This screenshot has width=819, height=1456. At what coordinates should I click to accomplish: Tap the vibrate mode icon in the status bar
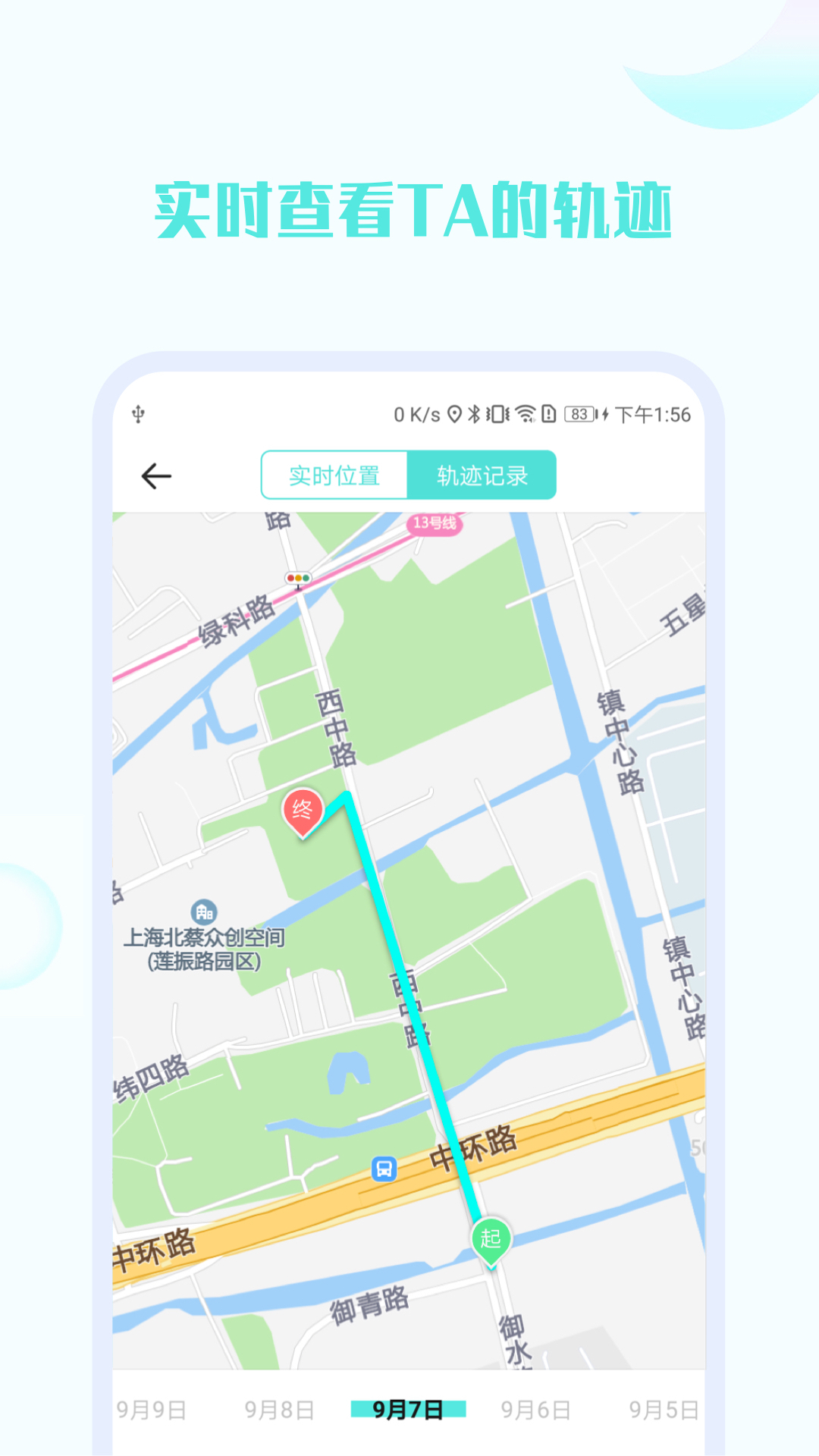click(498, 413)
